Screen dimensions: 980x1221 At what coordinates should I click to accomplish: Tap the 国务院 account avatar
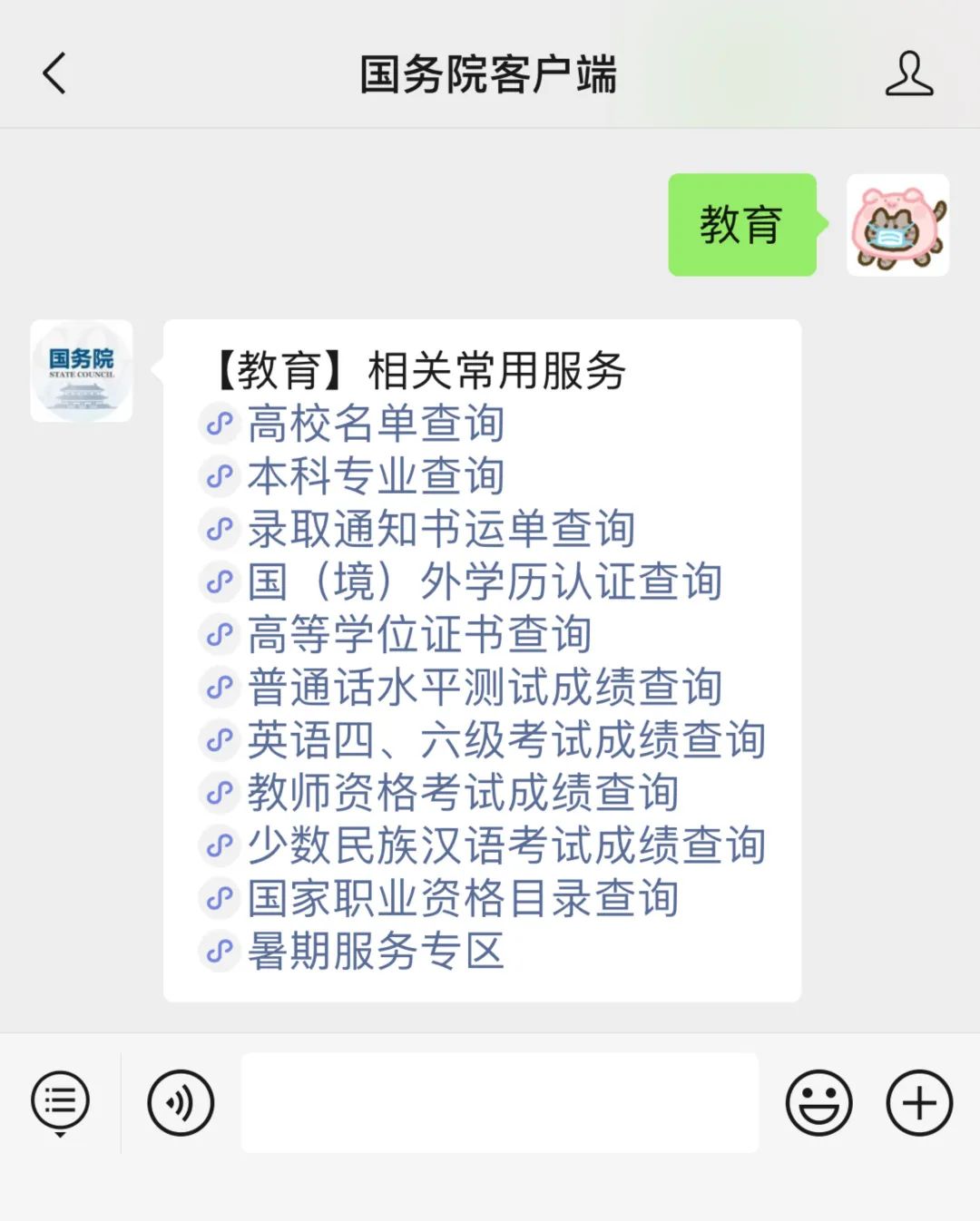82,371
